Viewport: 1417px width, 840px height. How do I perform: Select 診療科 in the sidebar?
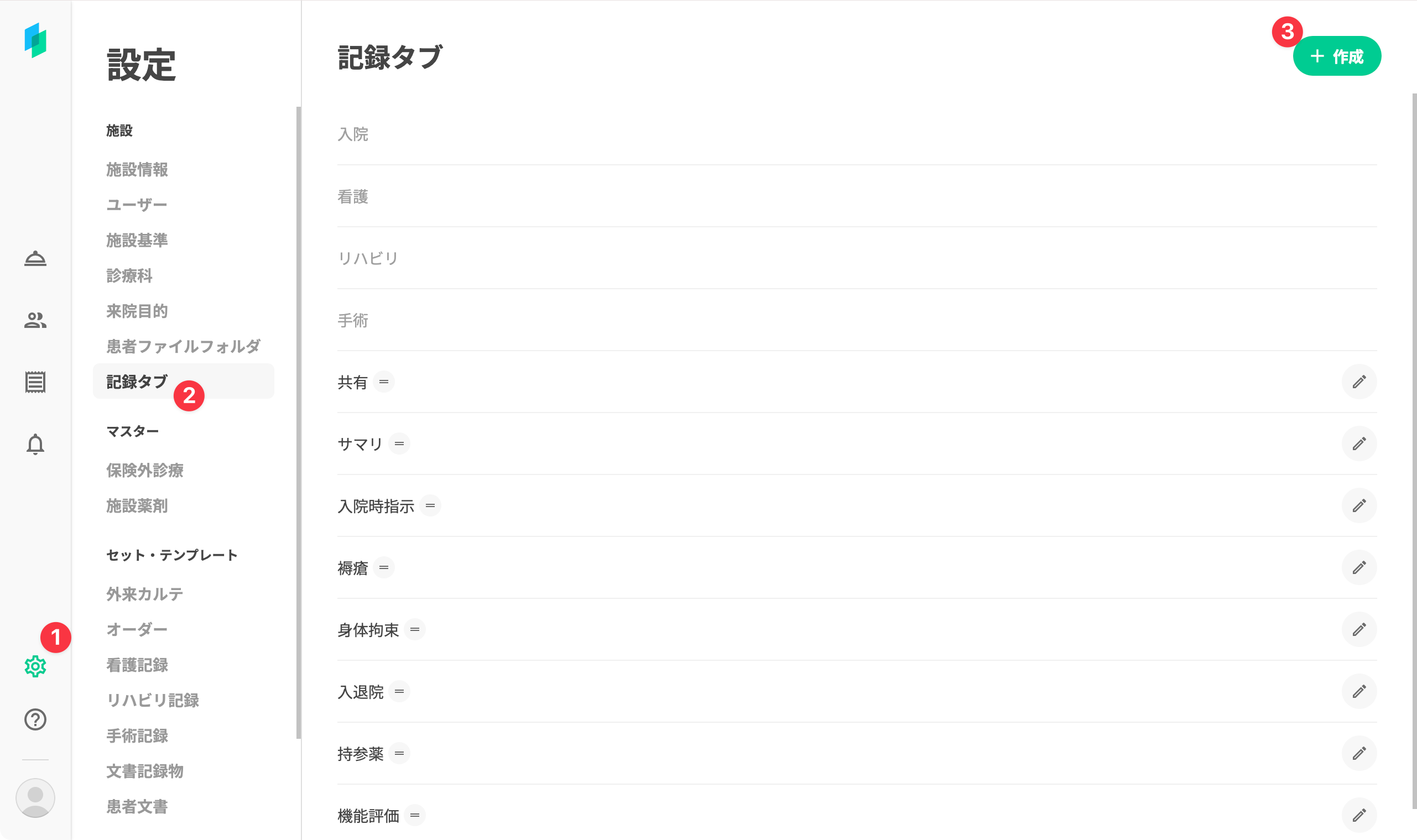tap(129, 275)
